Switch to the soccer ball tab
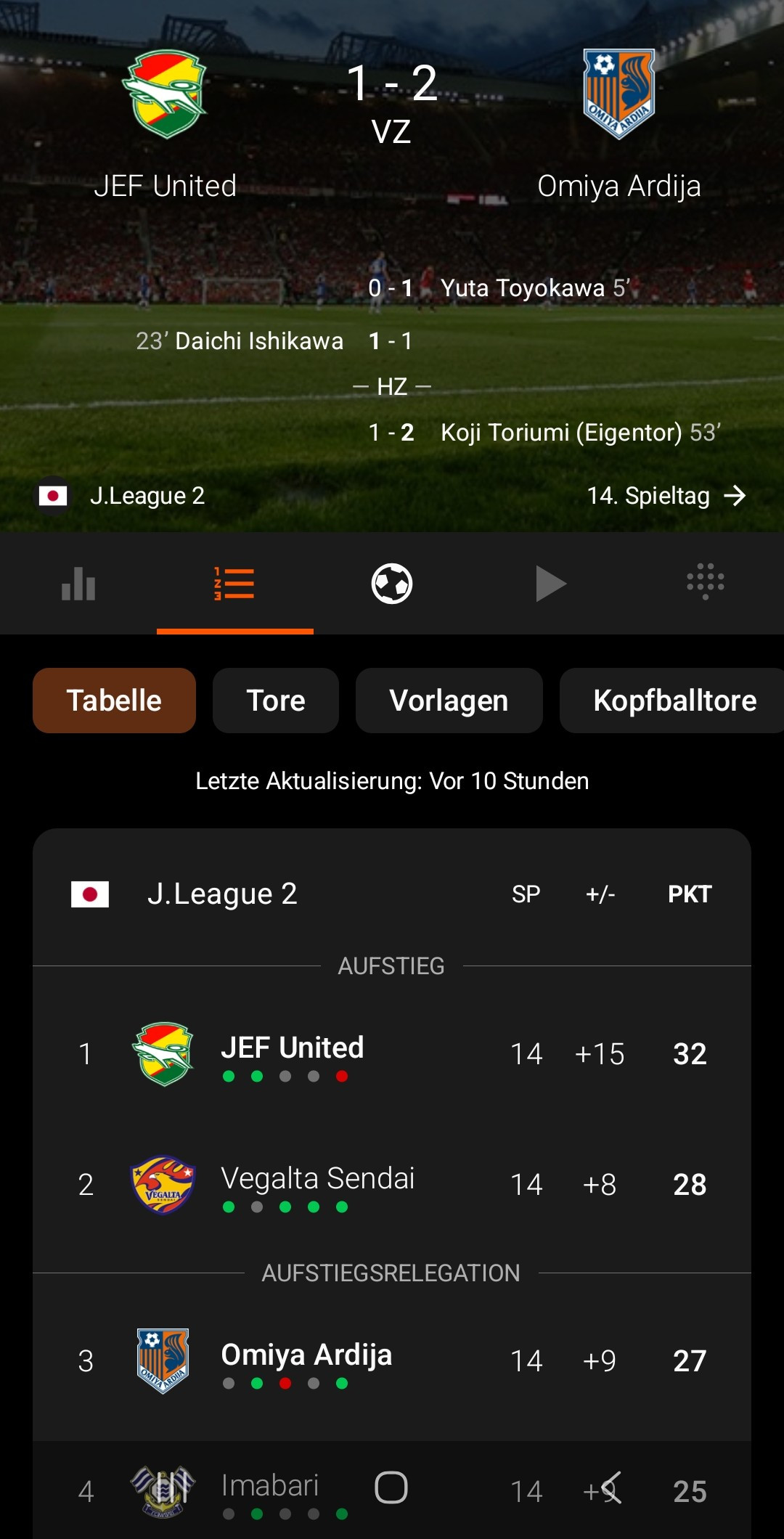Image resolution: width=784 pixels, height=1539 pixels. [x=392, y=584]
